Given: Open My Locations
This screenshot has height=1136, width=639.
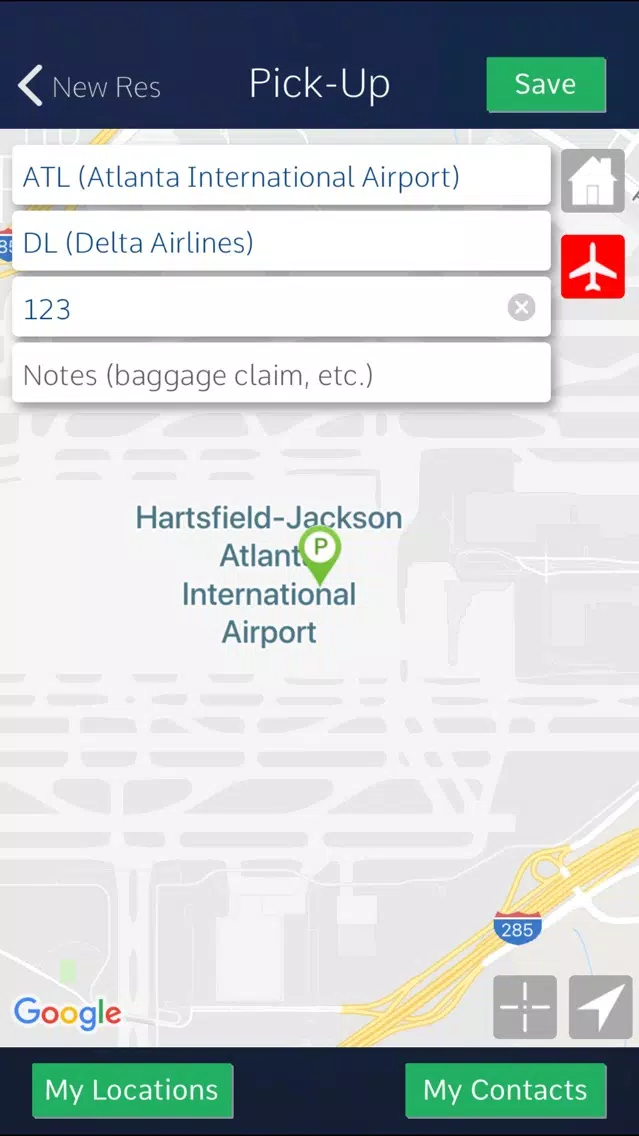Looking at the screenshot, I should (132, 1090).
